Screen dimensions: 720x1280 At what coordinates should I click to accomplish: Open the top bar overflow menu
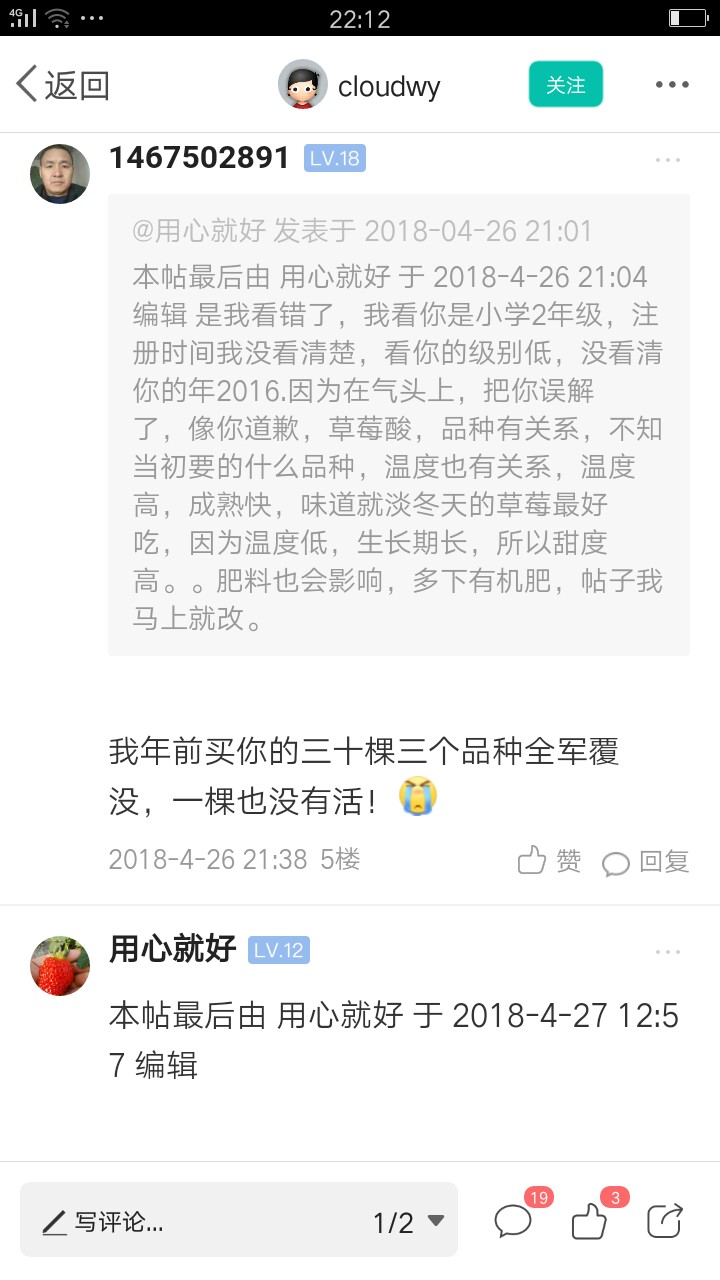point(672,85)
